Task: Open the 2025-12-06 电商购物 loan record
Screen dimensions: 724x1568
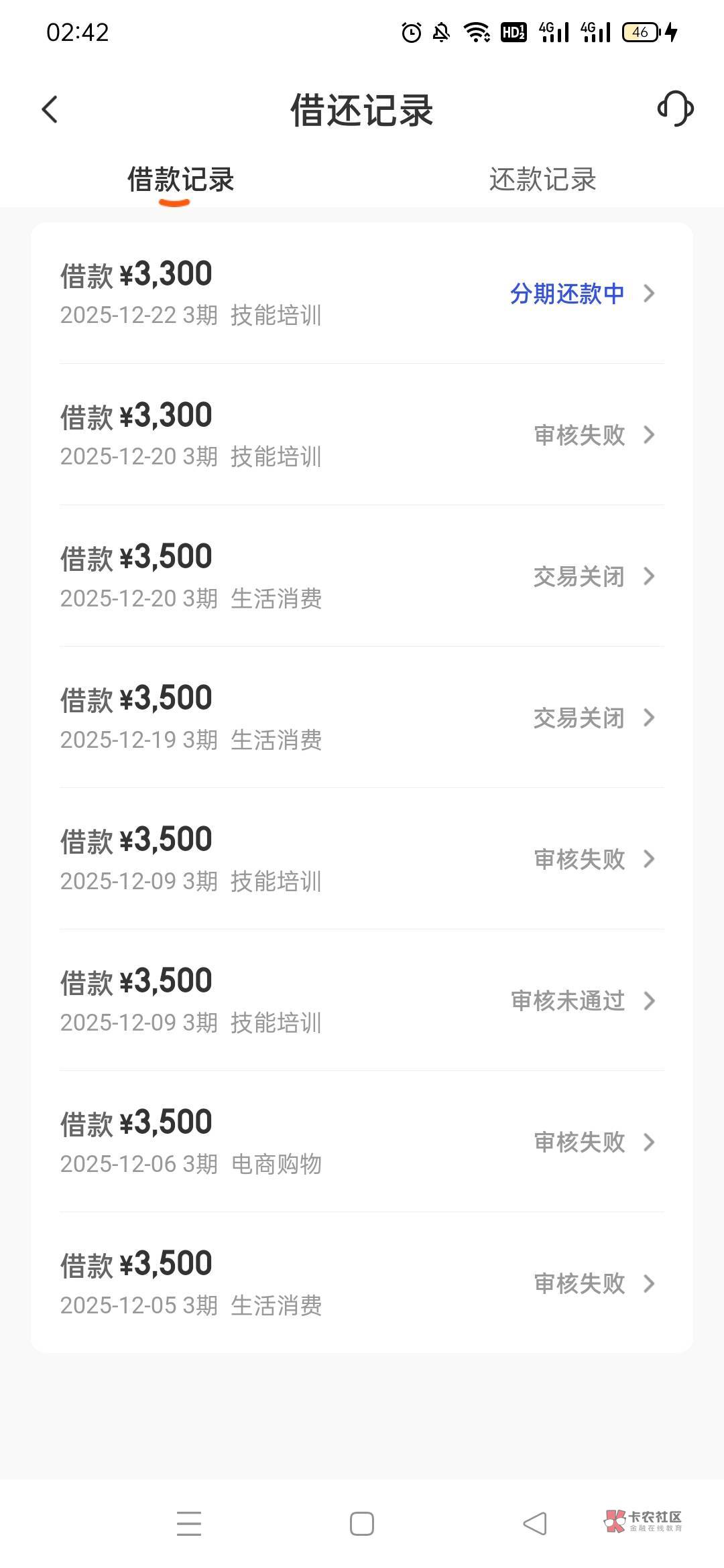Action: click(x=362, y=1142)
